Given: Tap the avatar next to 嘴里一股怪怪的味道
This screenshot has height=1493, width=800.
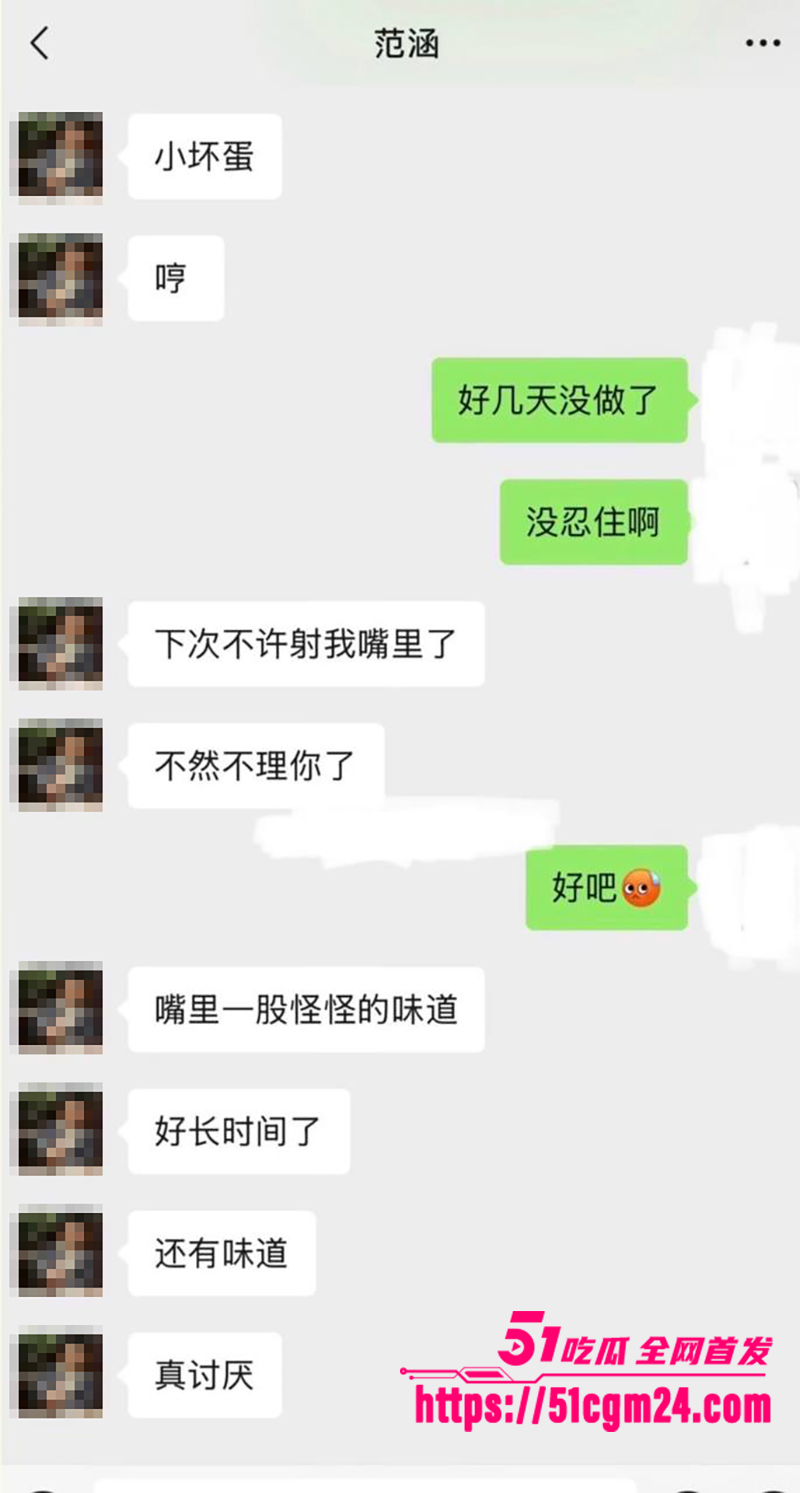Looking at the screenshot, I should click(57, 1009).
